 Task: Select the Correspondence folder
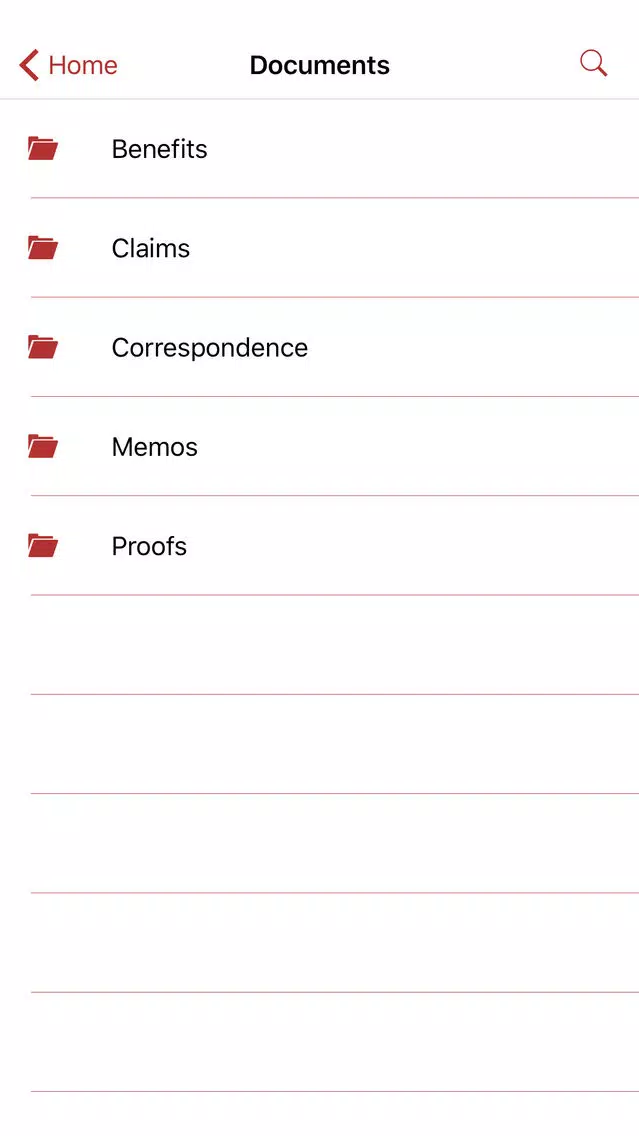click(320, 347)
